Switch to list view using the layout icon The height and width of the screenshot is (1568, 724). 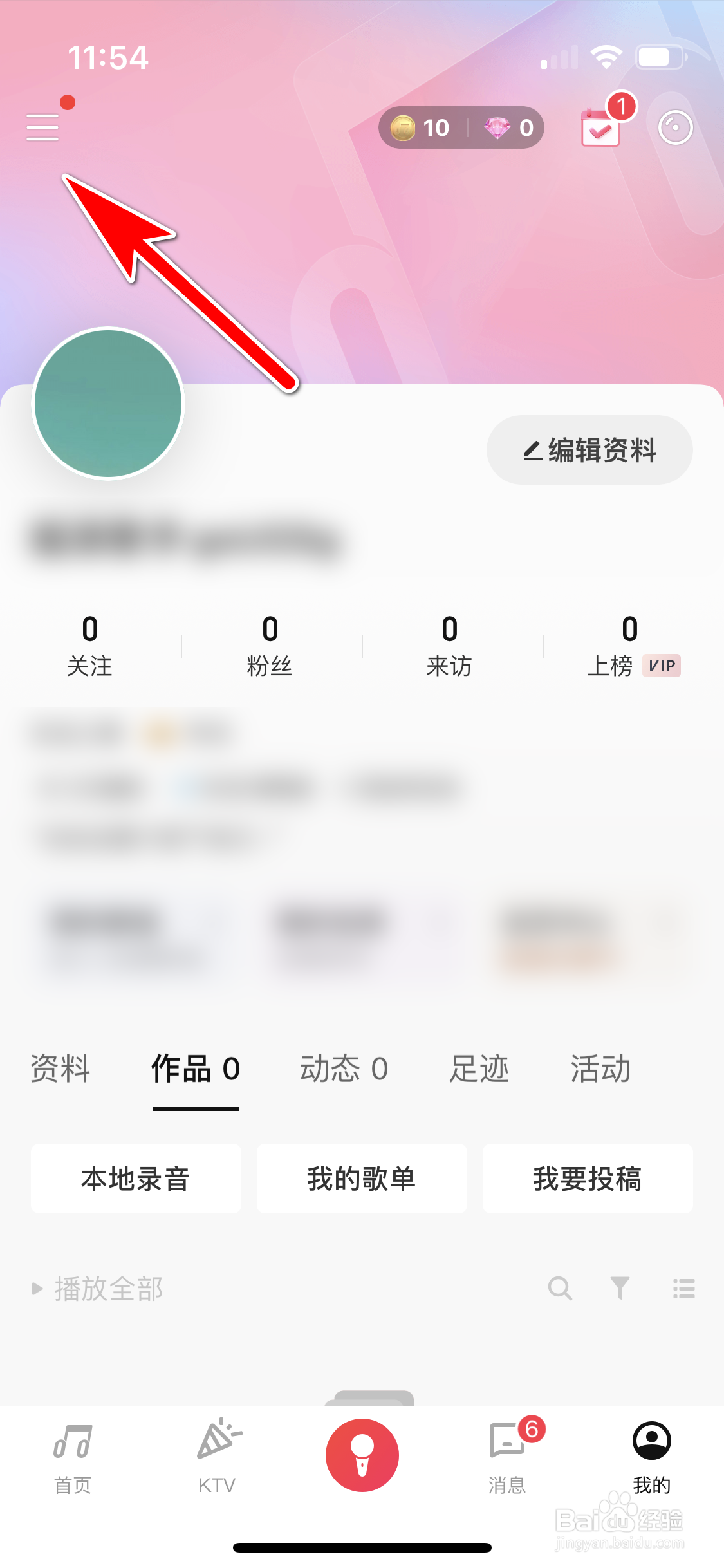[x=682, y=1289]
